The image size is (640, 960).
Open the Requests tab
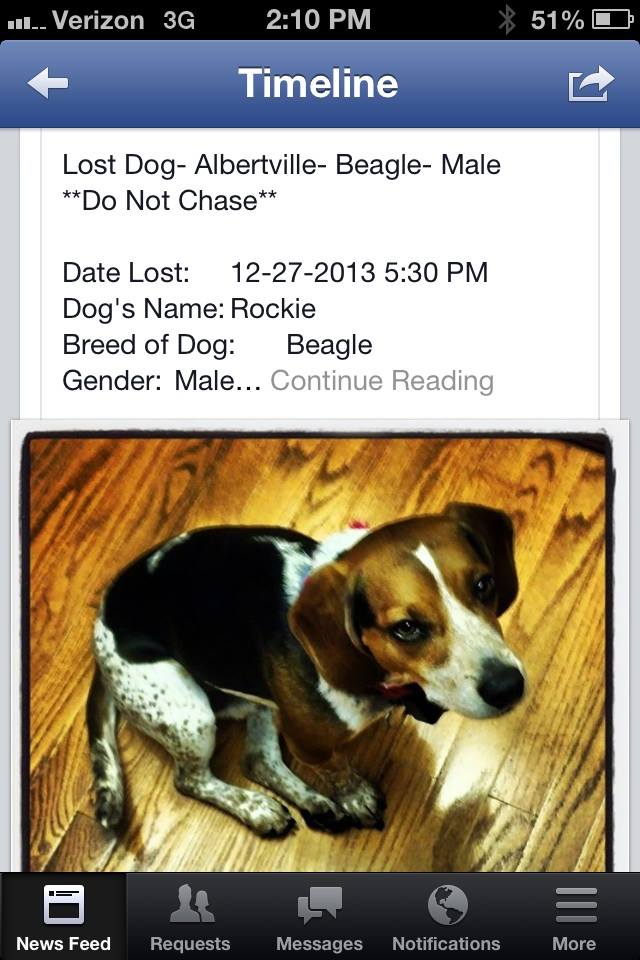pyautogui.click(x=190, y=917)
